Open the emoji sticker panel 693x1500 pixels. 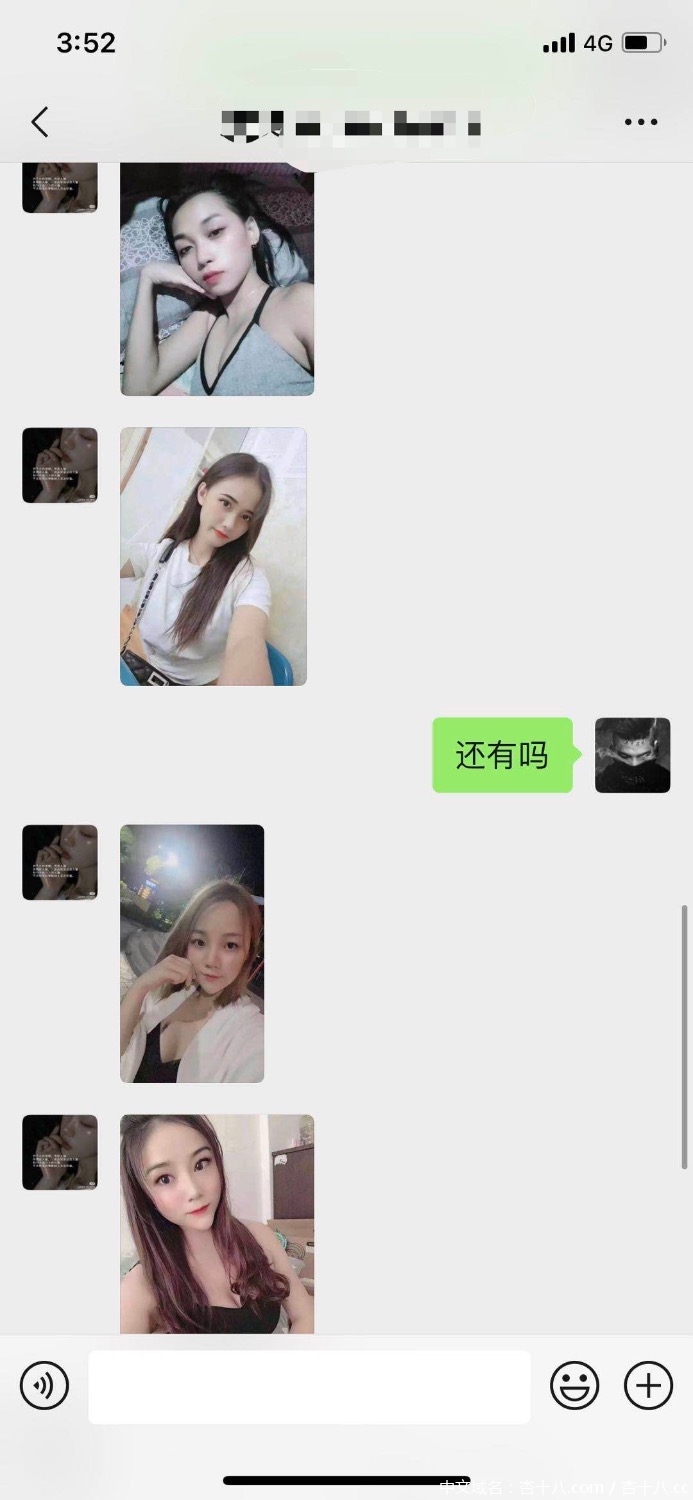[575, 1386]
